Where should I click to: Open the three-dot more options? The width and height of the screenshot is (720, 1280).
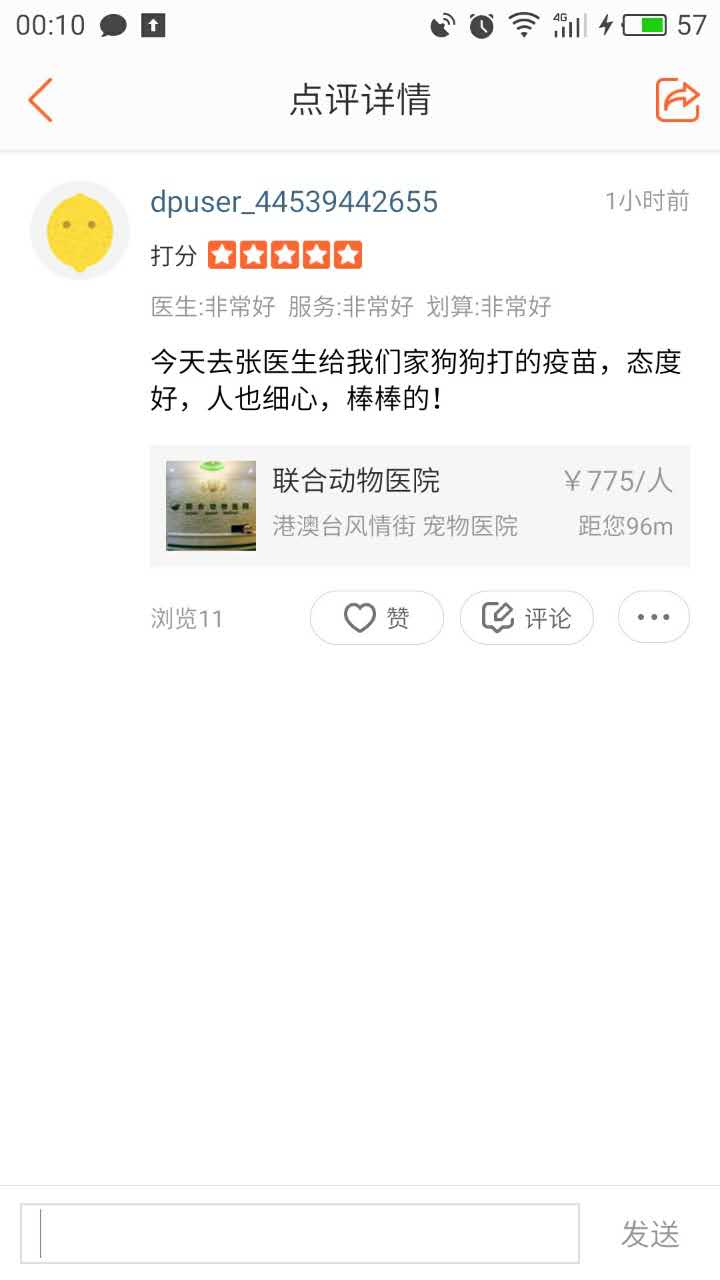click(653, 617)
